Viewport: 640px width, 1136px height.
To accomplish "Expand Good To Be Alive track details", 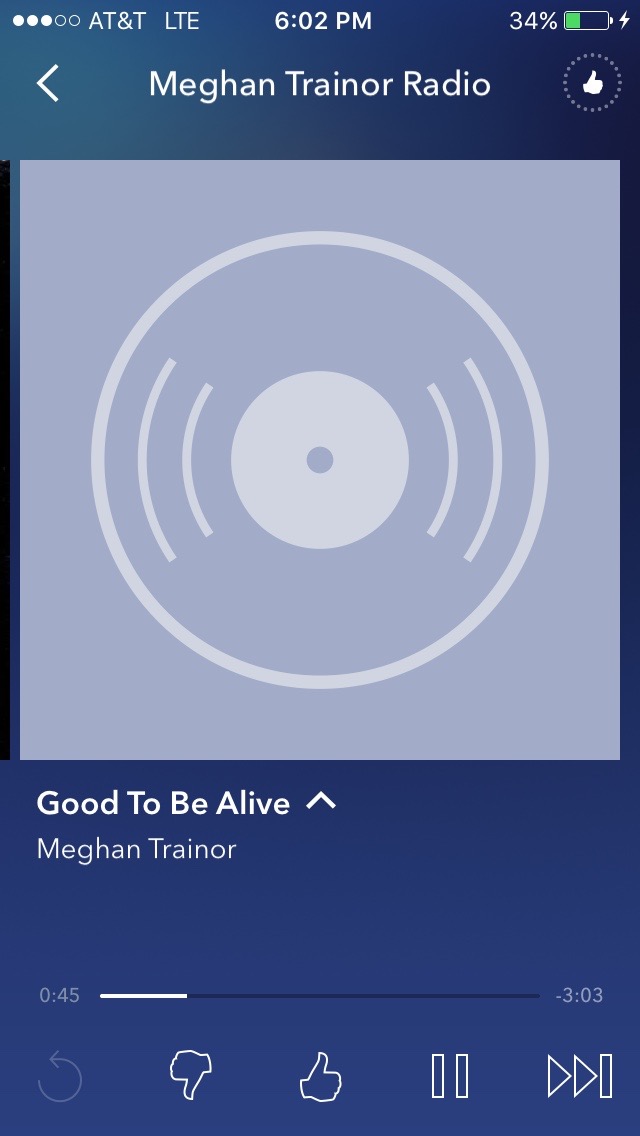I will coord(321,802).
